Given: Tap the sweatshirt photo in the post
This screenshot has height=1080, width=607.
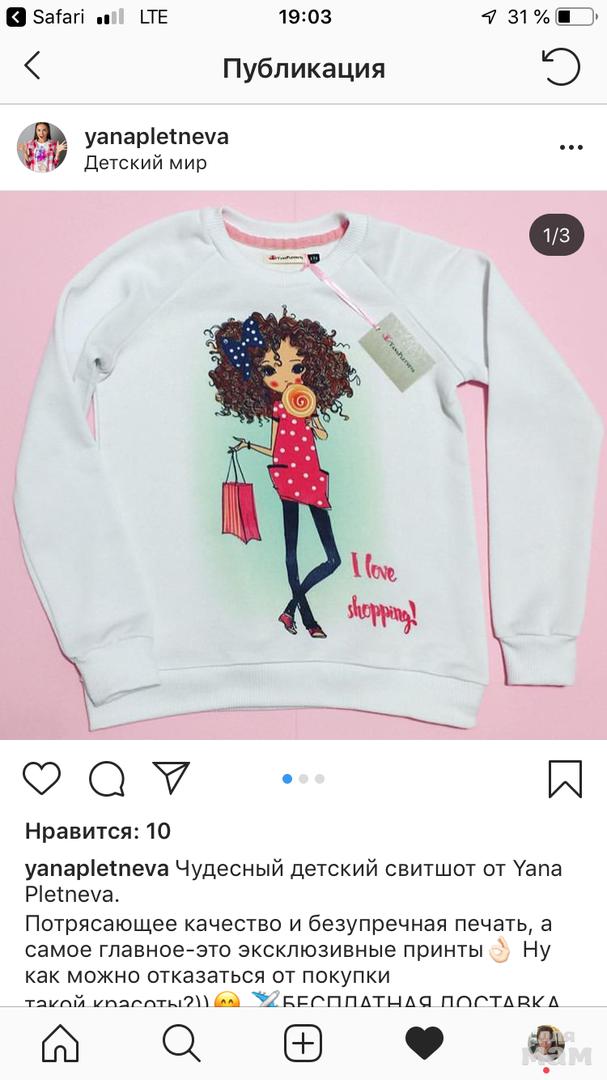Looking at the screenshot, I should pos(303,465).
